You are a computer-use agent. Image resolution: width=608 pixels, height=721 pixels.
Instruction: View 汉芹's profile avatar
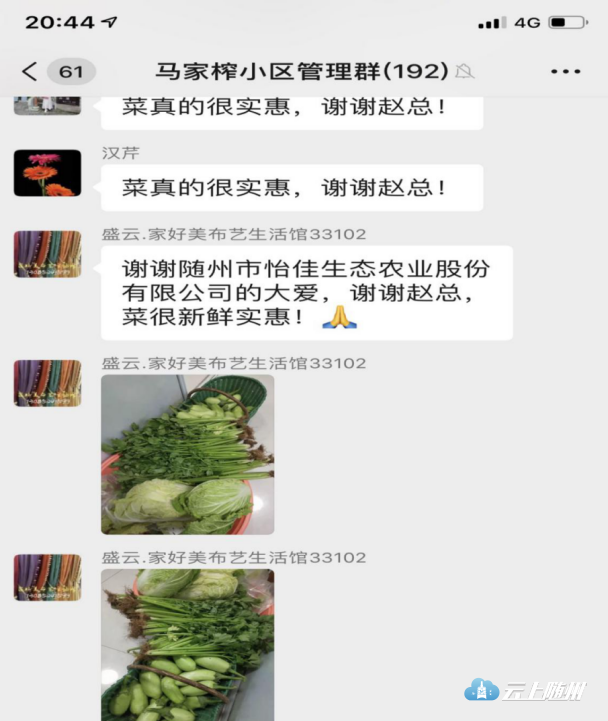coord(47,173)
